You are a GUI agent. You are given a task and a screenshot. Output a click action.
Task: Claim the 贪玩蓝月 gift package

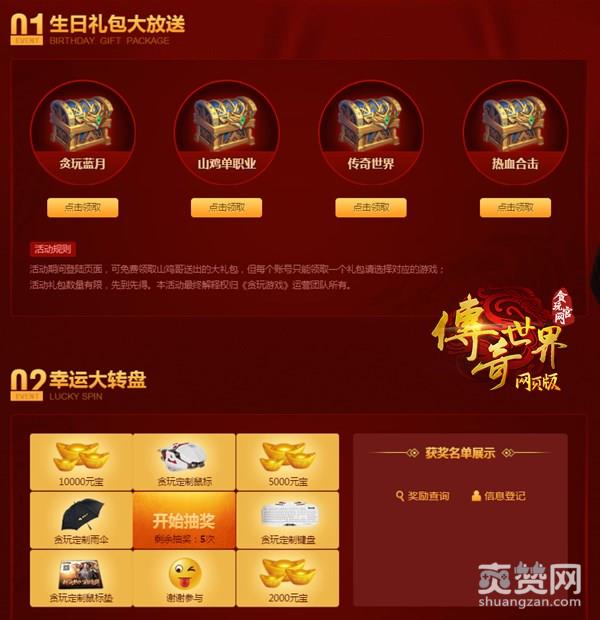click(82, 207)
